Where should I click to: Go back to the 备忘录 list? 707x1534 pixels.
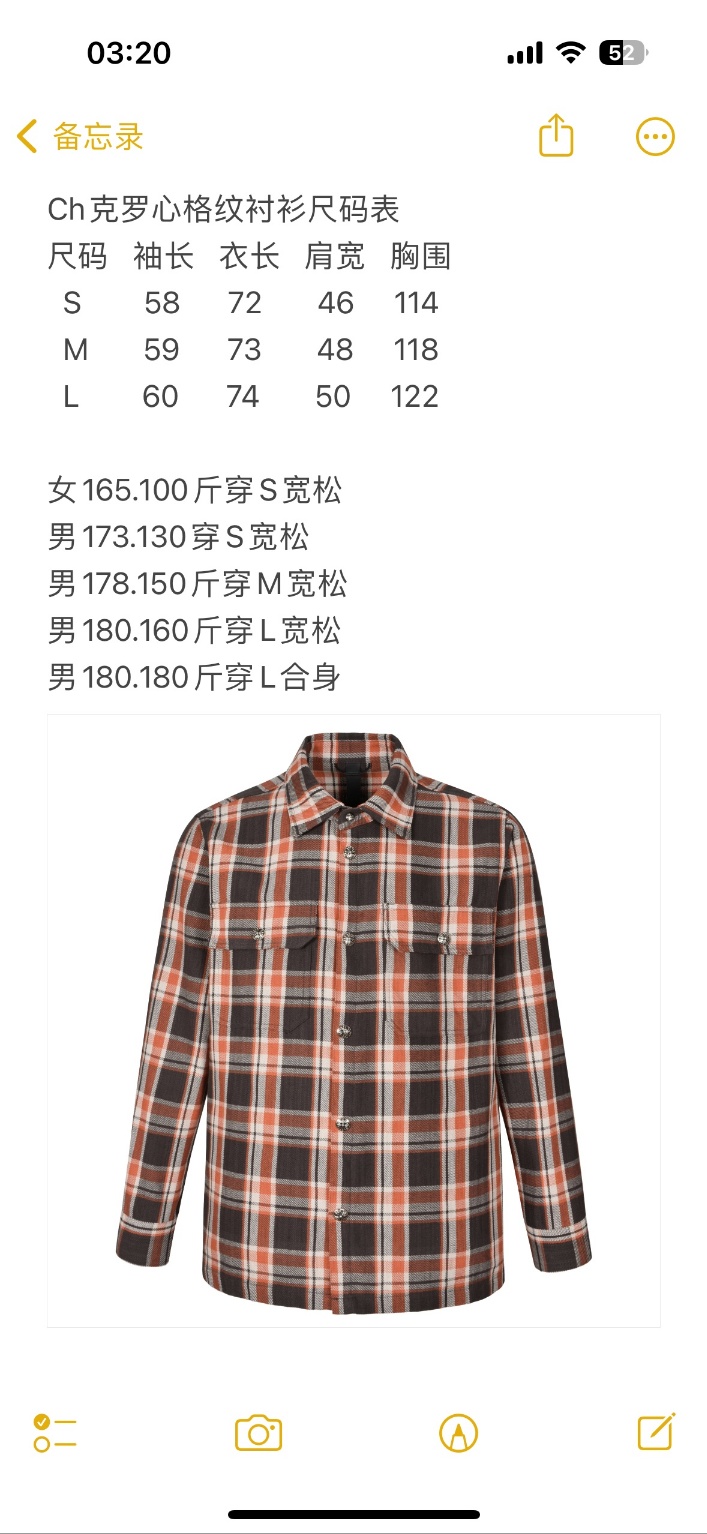click(x=80, y=136)
